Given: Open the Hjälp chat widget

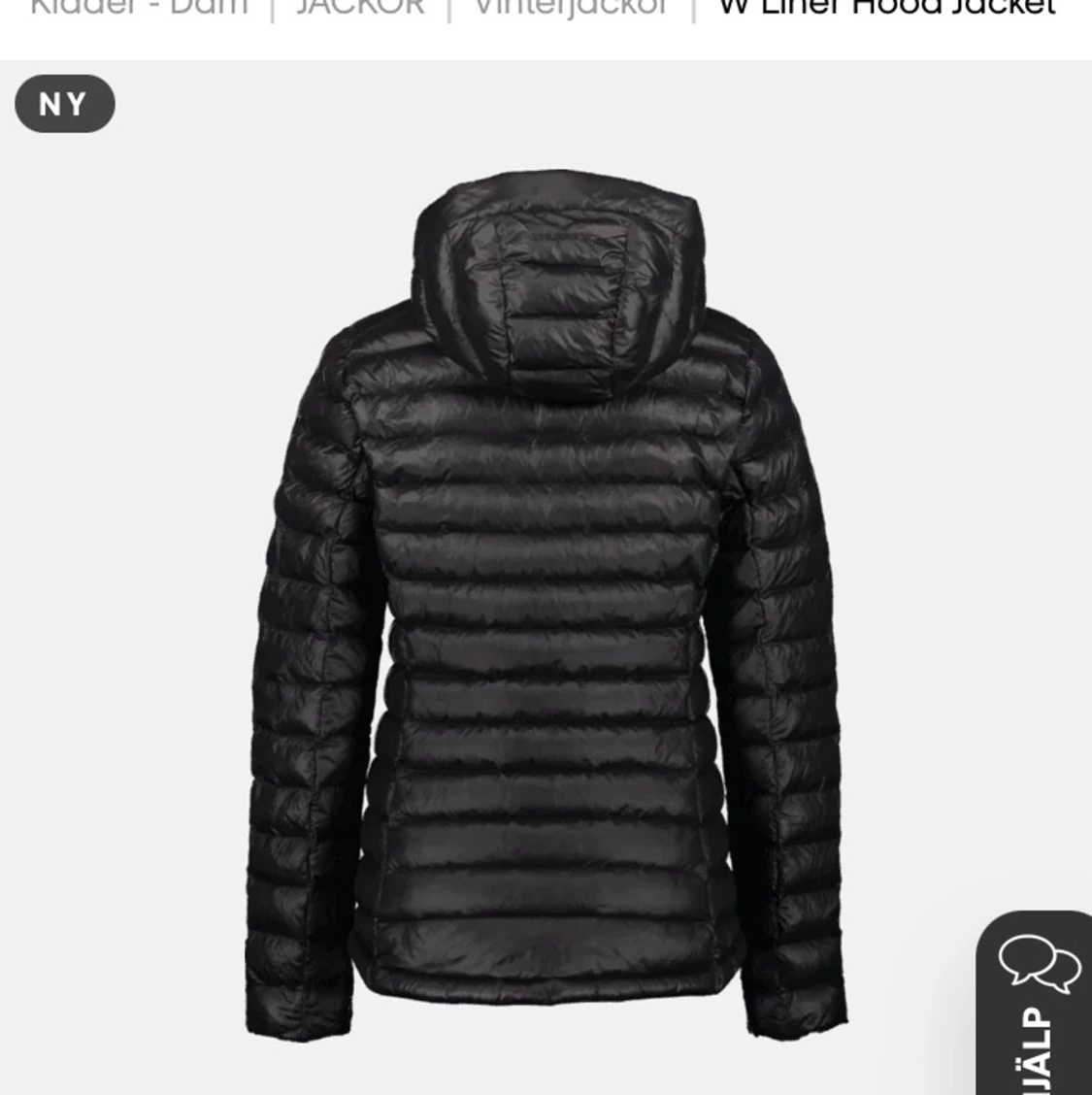Looking at the screenshot, I should point(1037,1005).
